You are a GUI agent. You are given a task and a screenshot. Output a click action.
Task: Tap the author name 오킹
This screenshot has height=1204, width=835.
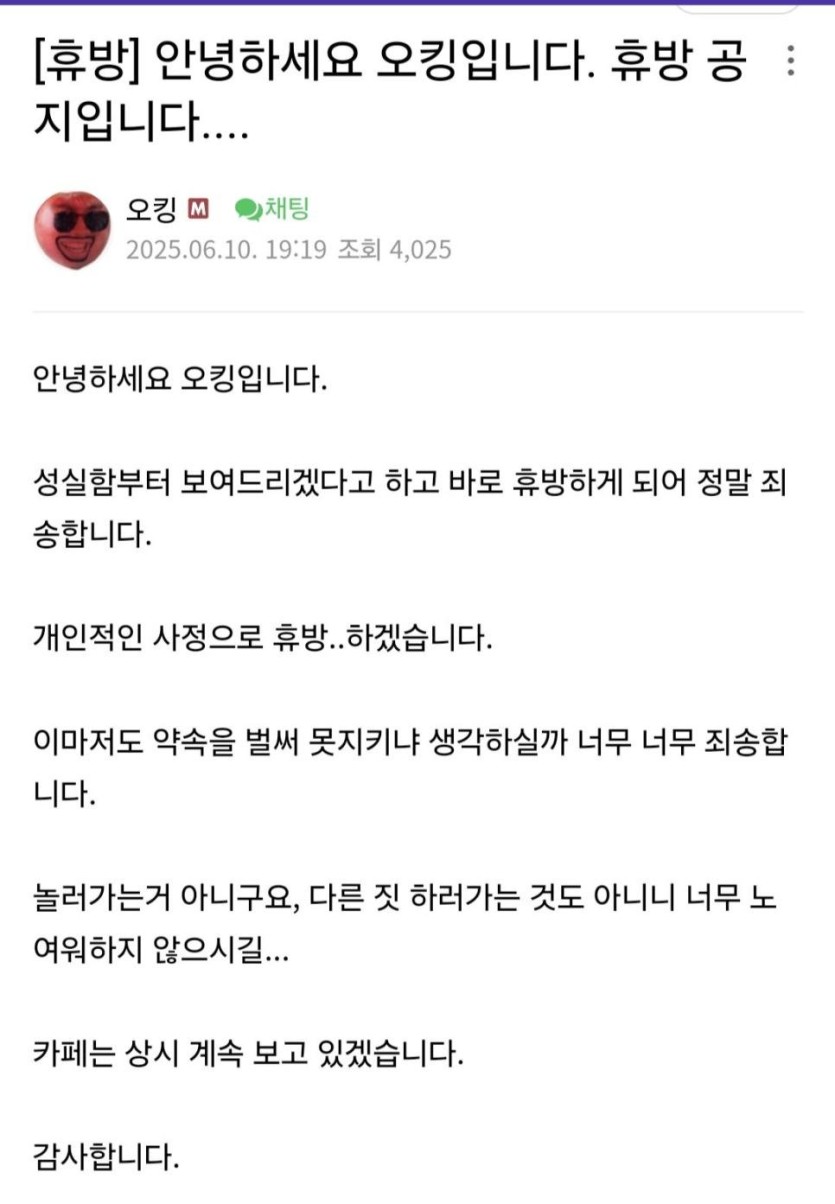click(151, 208)
